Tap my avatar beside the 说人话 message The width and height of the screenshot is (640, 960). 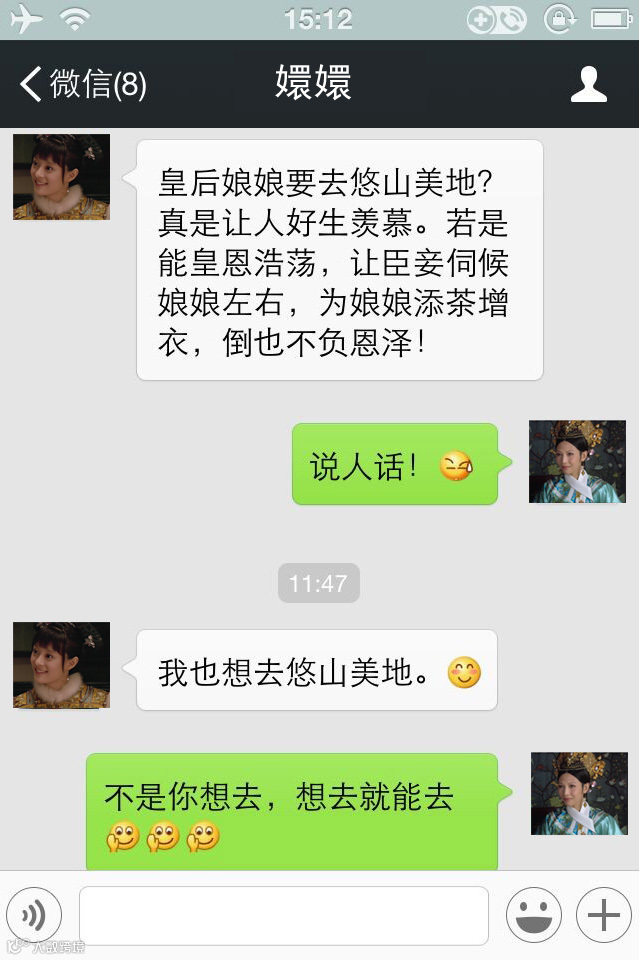(x=577, y=461)
